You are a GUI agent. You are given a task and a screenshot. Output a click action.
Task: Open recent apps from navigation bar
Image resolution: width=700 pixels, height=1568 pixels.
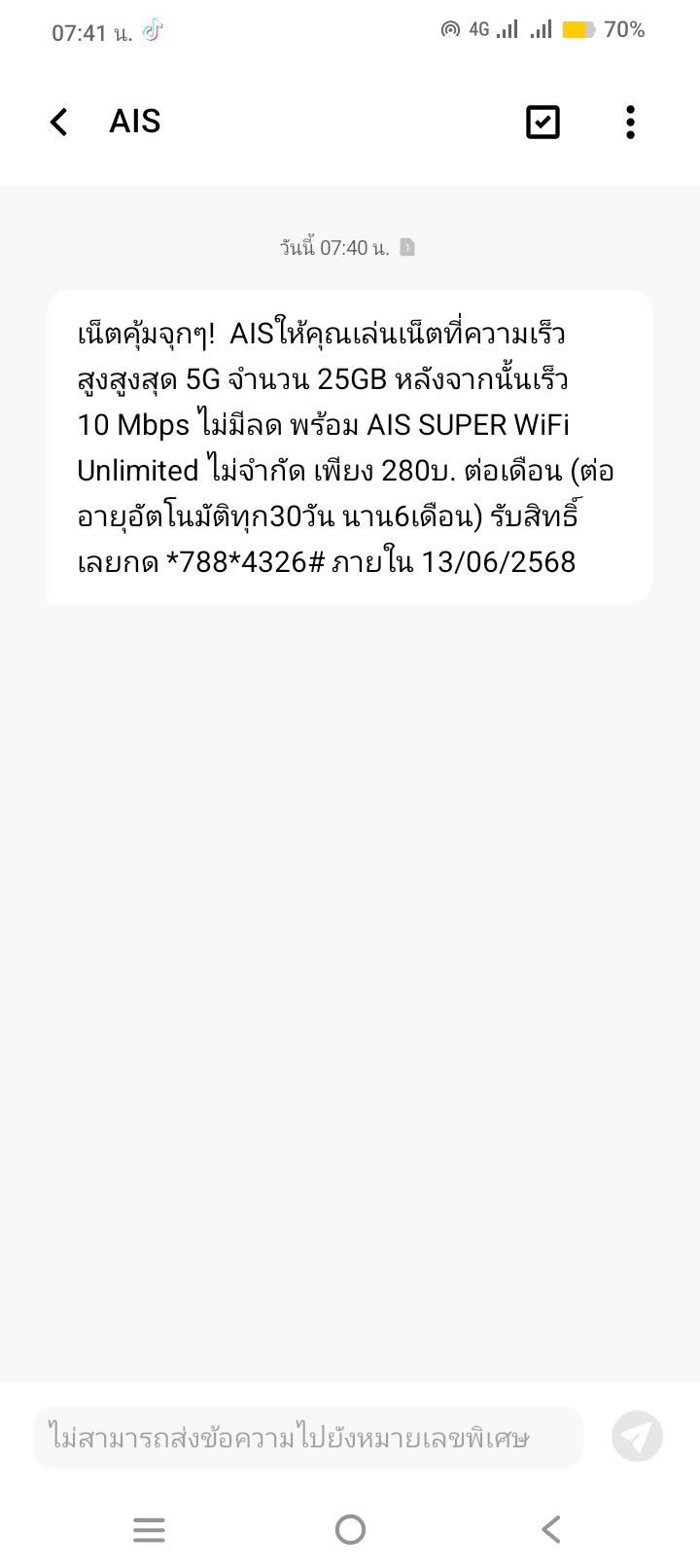[149, 1530]
